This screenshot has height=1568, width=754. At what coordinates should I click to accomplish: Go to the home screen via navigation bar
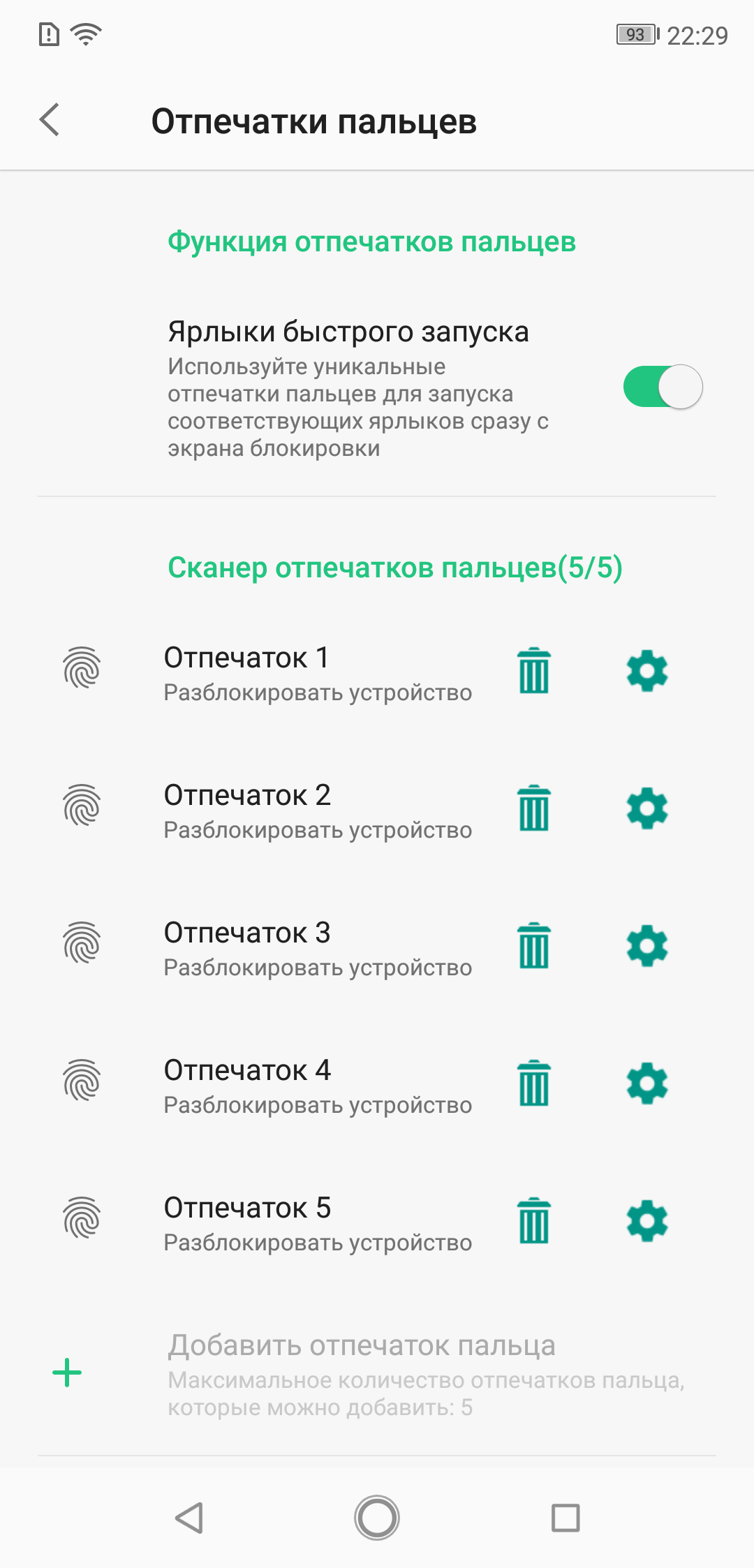377,1517
